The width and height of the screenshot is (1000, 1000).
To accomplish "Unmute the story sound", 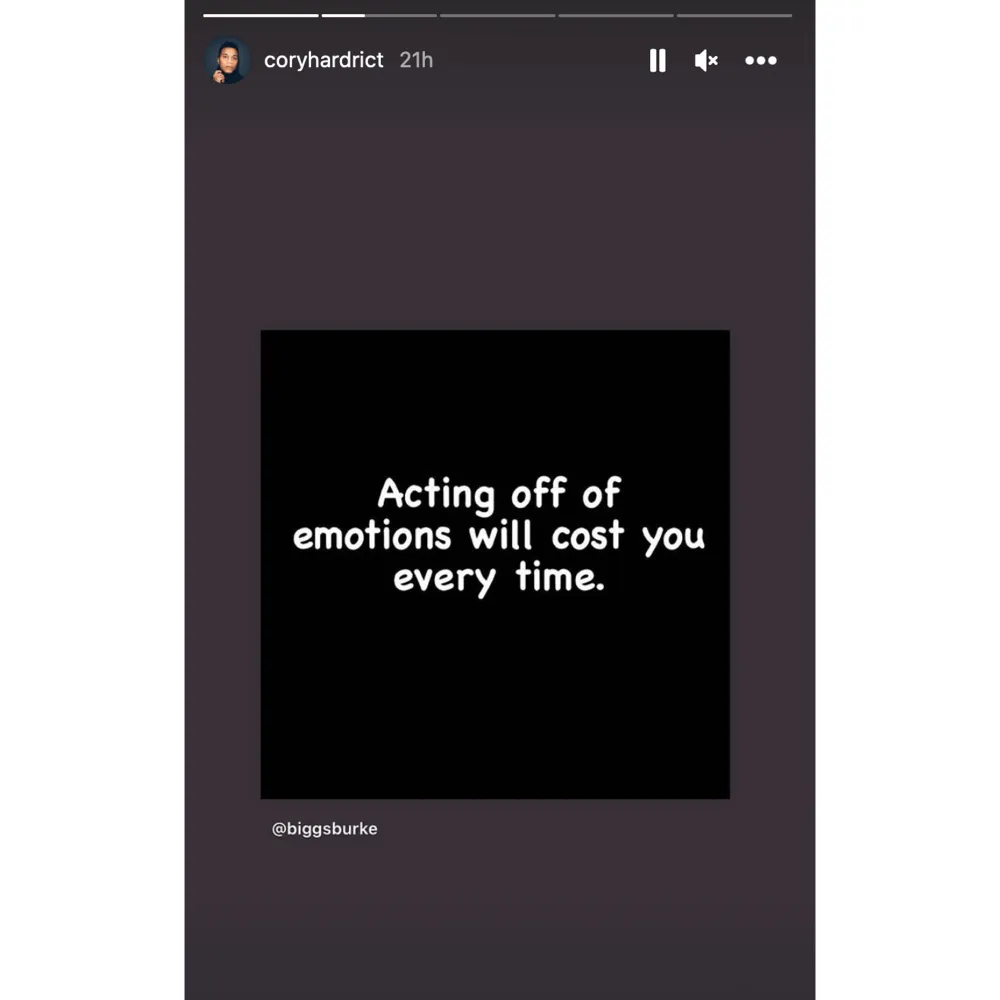I will [x=706, y=61].
